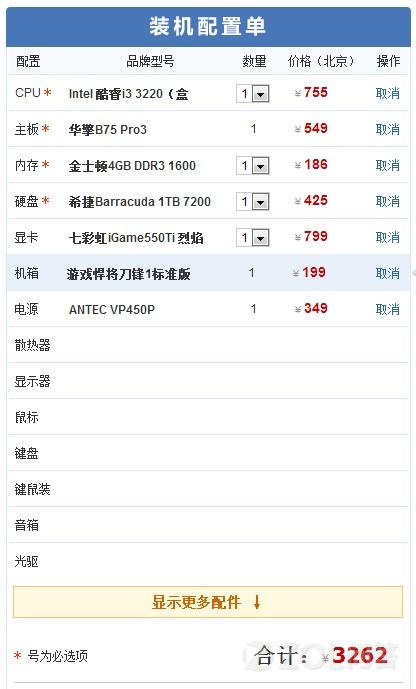Remove the 华擎B75 Pro3 motherboard
The width and height of the screenshot is (416, 689).
point(387,129)
